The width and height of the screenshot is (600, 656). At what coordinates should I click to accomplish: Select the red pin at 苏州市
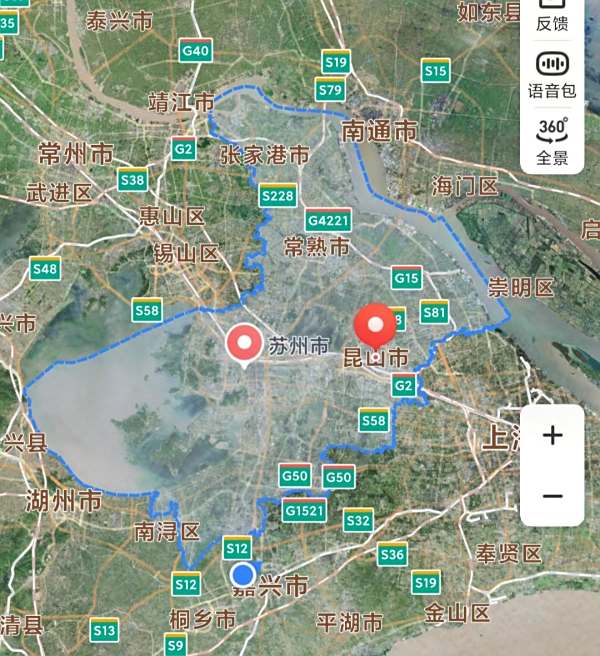pyautogui.click(x=244, y=343)
